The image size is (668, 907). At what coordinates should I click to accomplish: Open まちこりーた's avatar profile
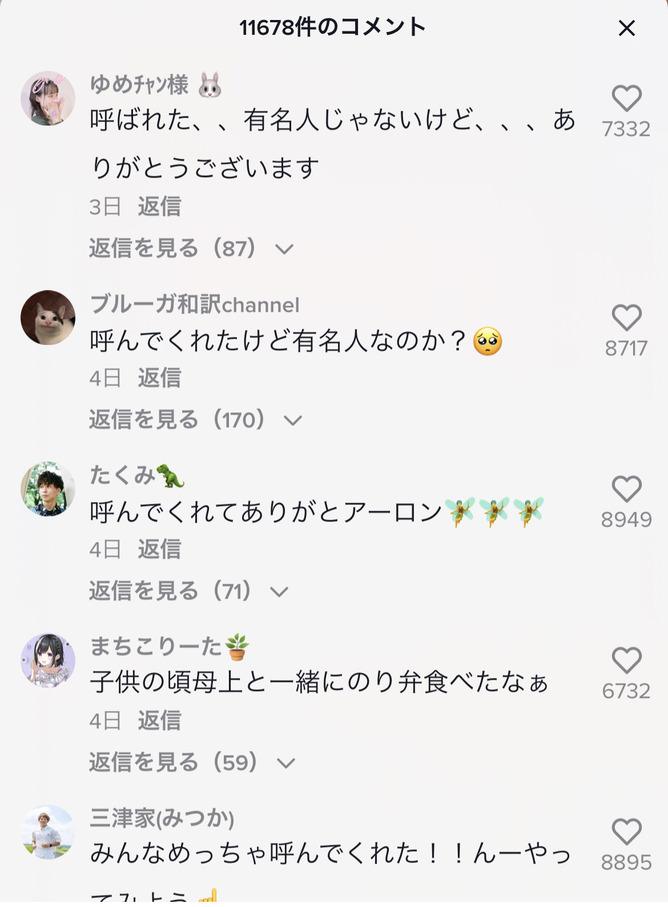[x=48, y=661]
